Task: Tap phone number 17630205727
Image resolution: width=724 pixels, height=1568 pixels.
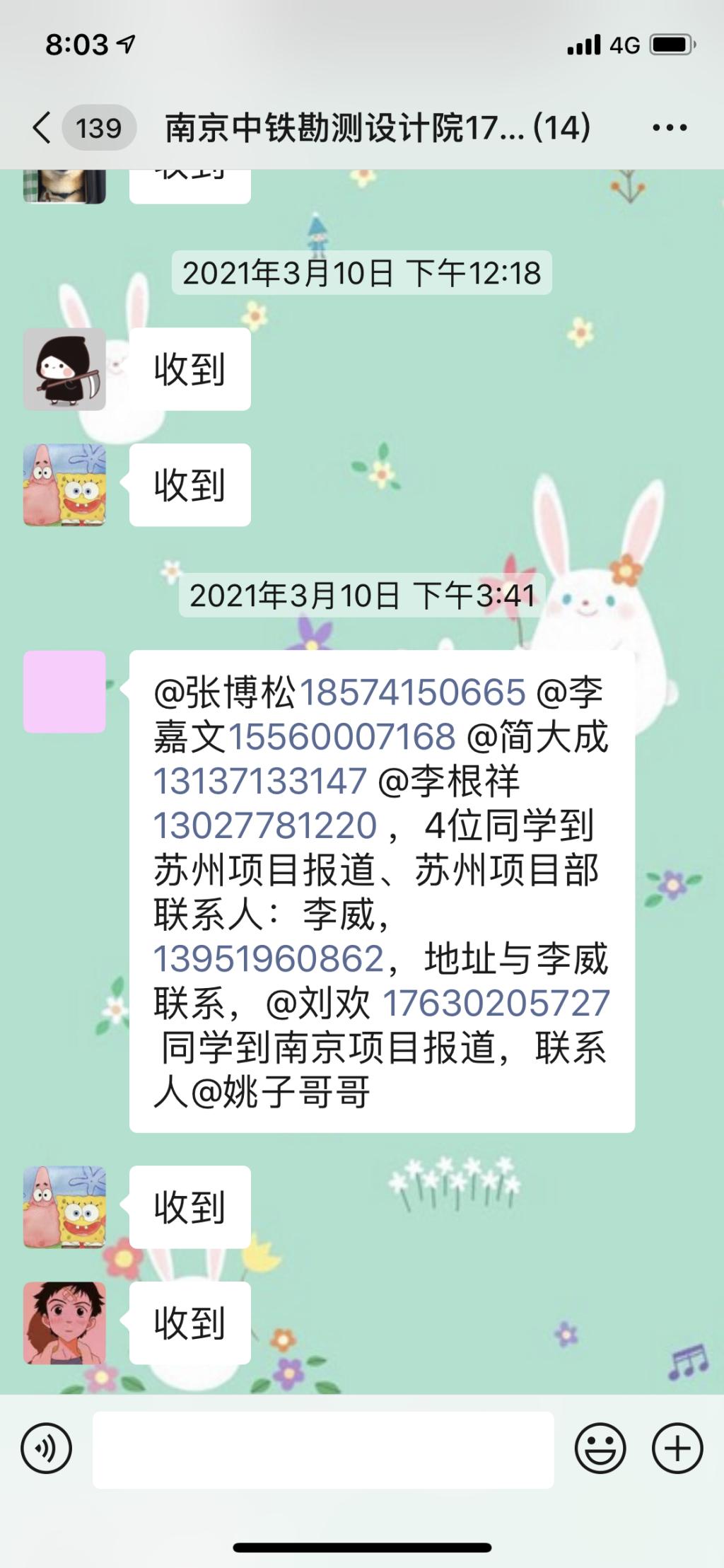Action: [x=496, y=1004]
